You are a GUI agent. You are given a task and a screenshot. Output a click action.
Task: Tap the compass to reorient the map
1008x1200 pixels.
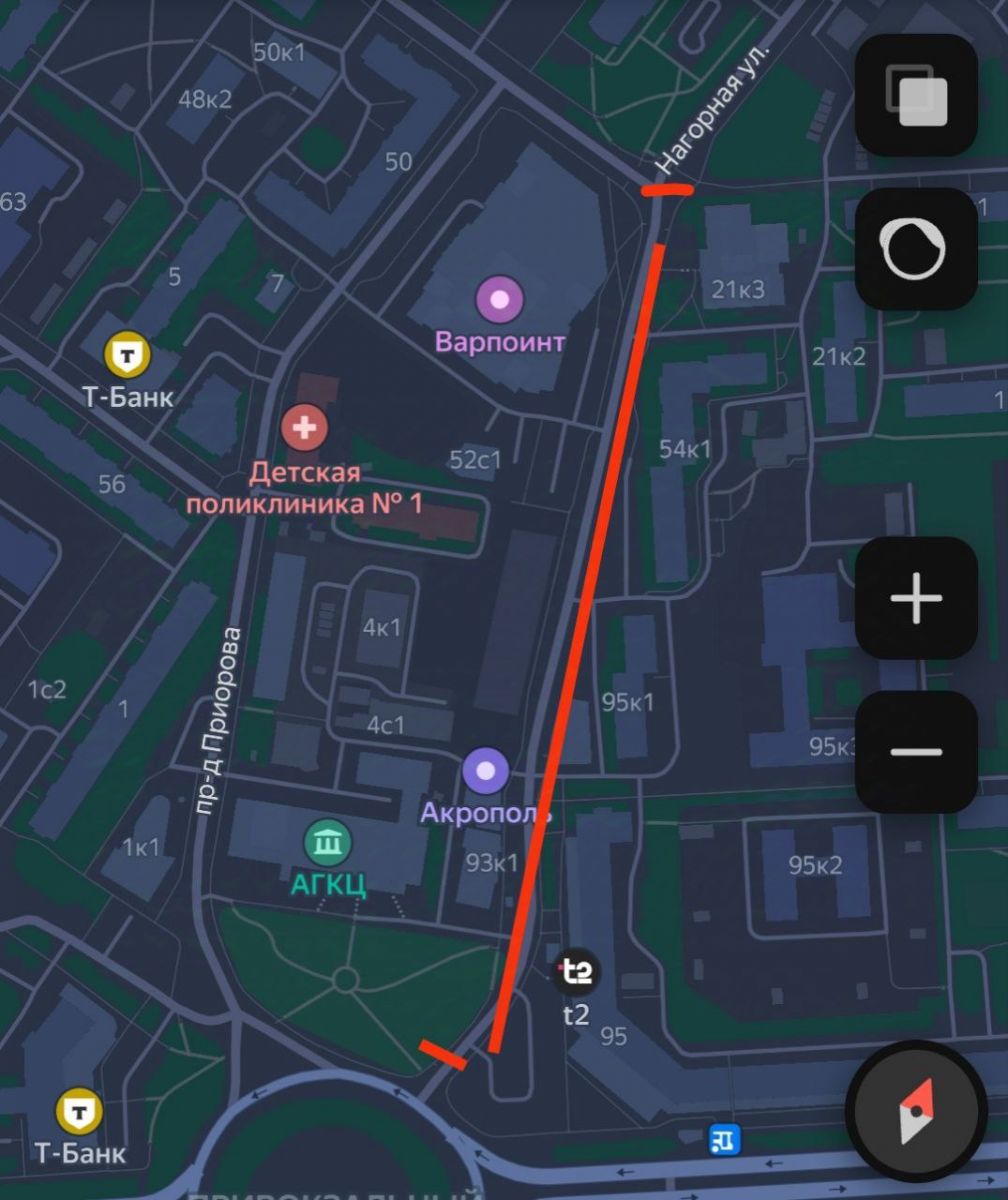point(915,1111)
